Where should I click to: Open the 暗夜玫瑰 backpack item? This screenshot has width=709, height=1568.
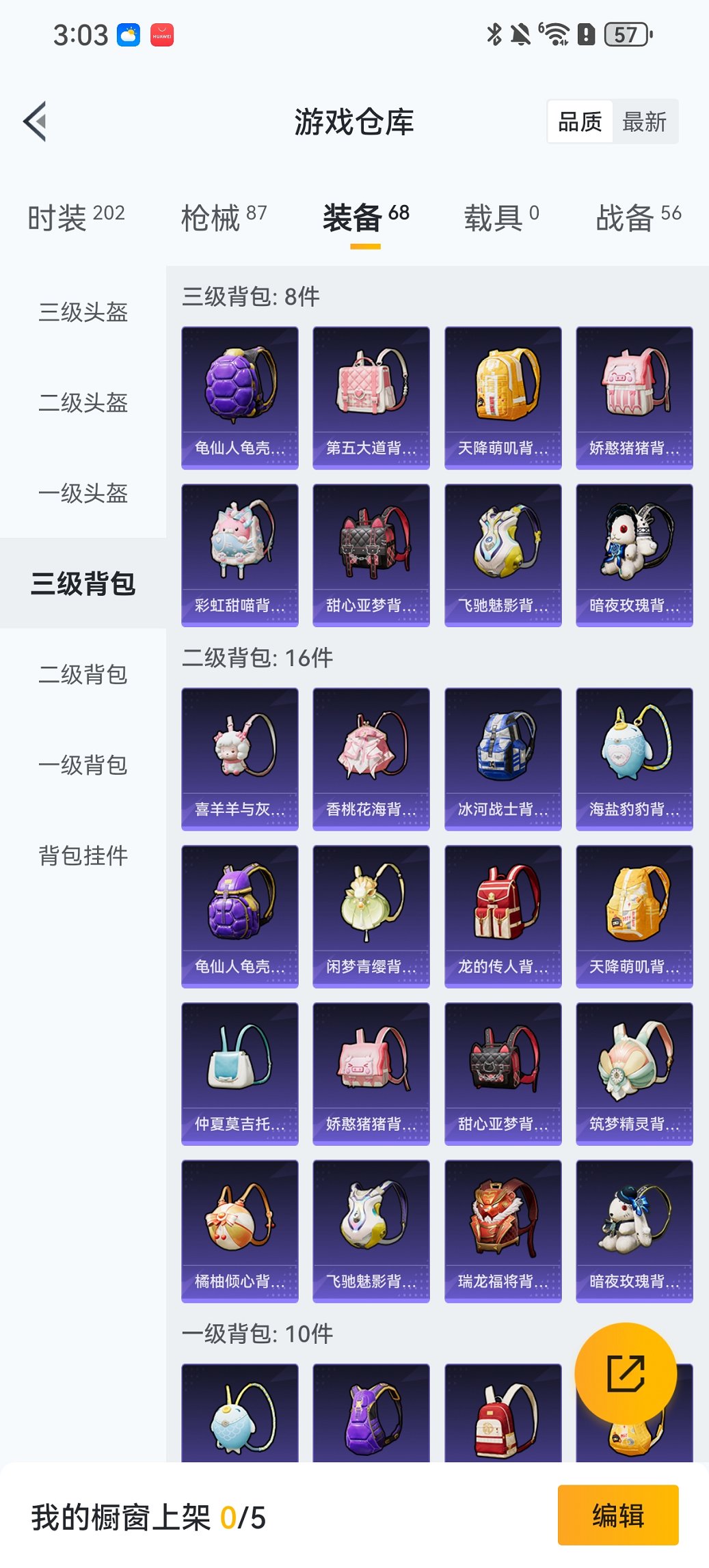[633, 555]
